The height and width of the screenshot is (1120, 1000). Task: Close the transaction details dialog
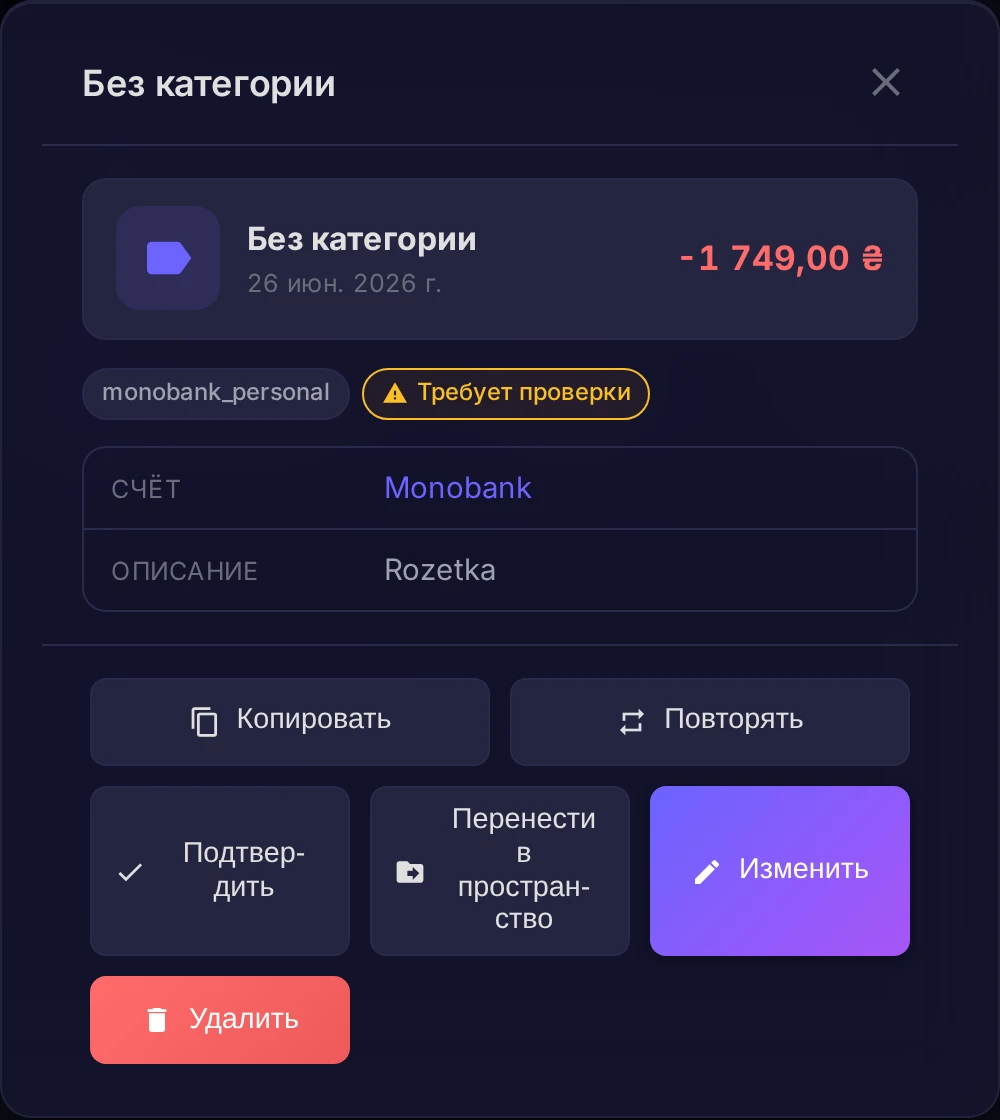pyautogui.click(x=886, y=83)
